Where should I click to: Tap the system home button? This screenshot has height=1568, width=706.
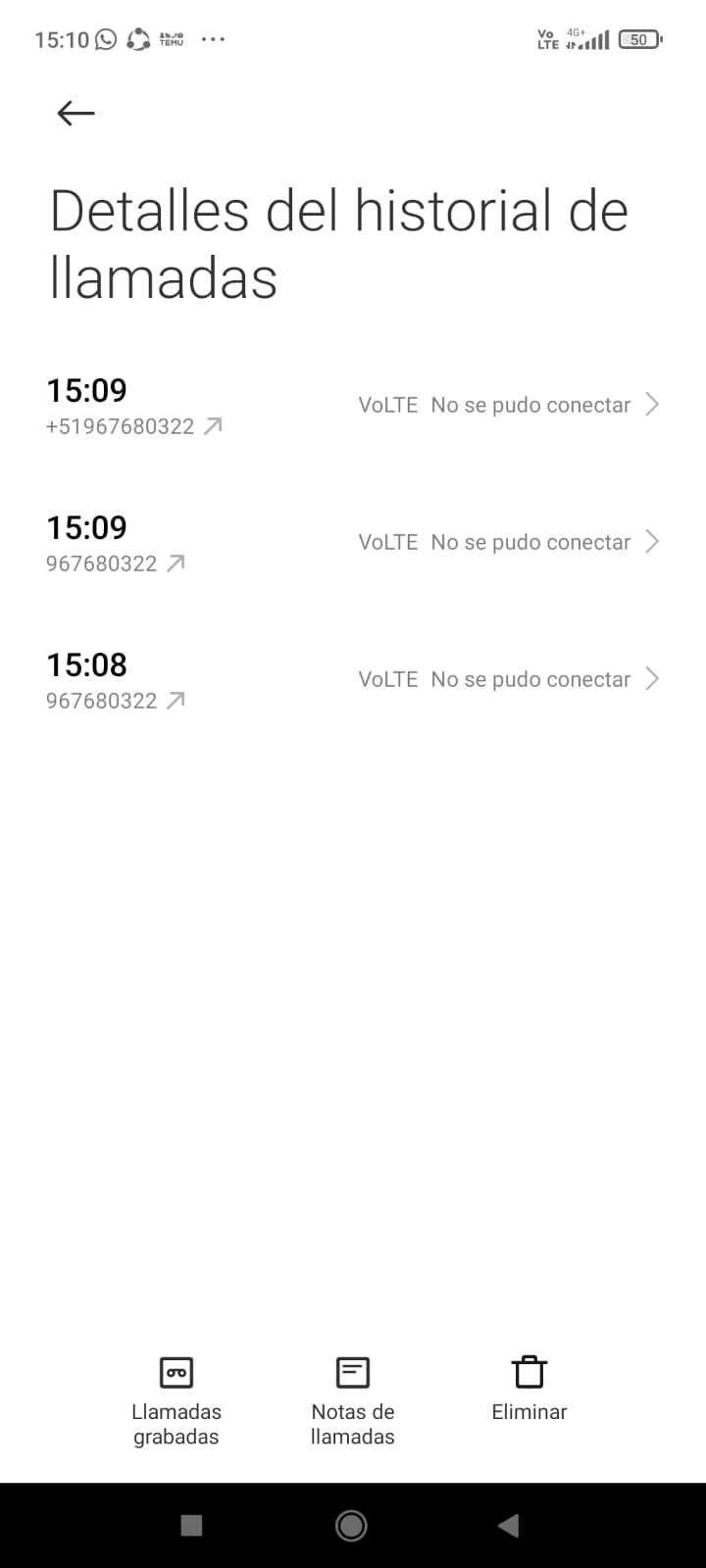click(x=351, y=1525)
